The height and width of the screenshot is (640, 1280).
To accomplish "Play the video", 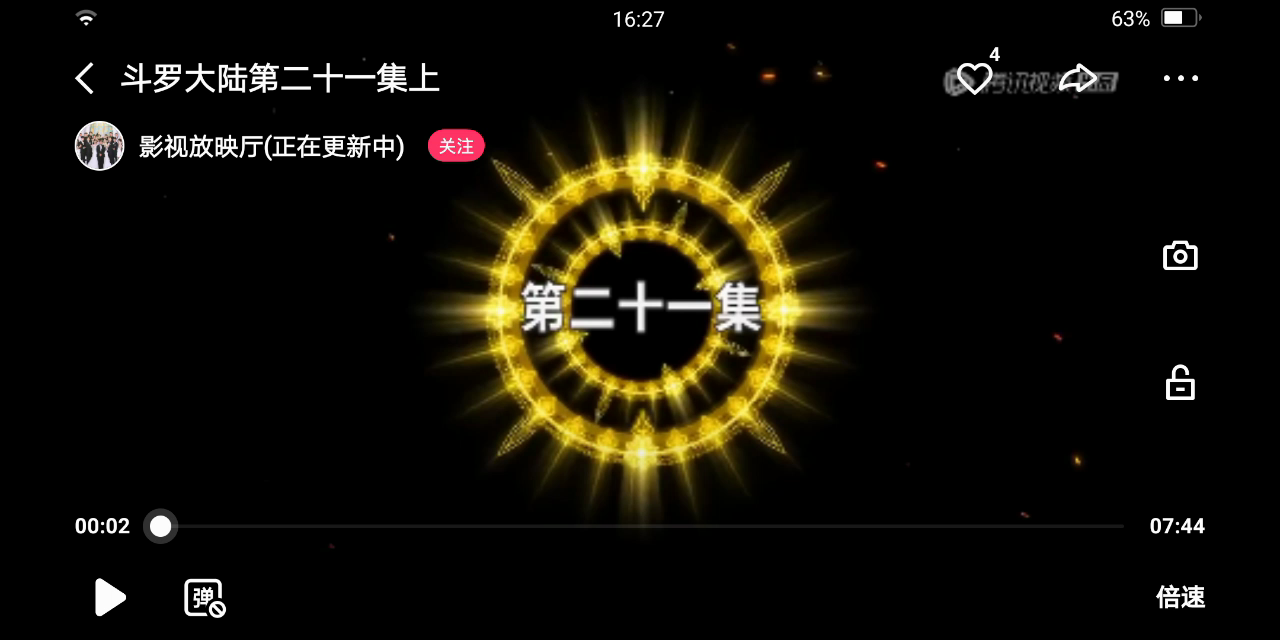I will point(109,597).
